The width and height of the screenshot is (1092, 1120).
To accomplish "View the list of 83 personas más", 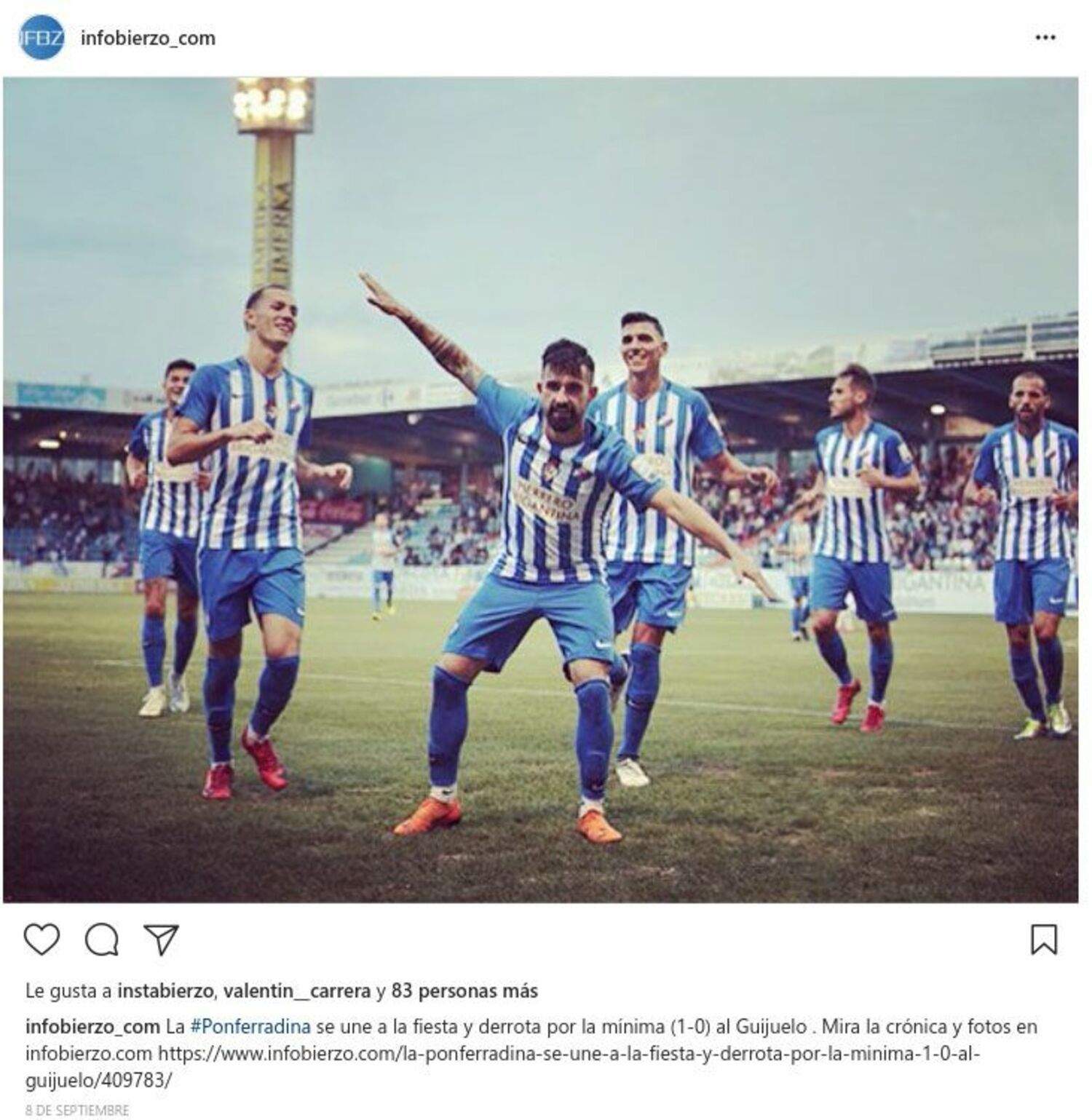I will click(x=464, y=990).
